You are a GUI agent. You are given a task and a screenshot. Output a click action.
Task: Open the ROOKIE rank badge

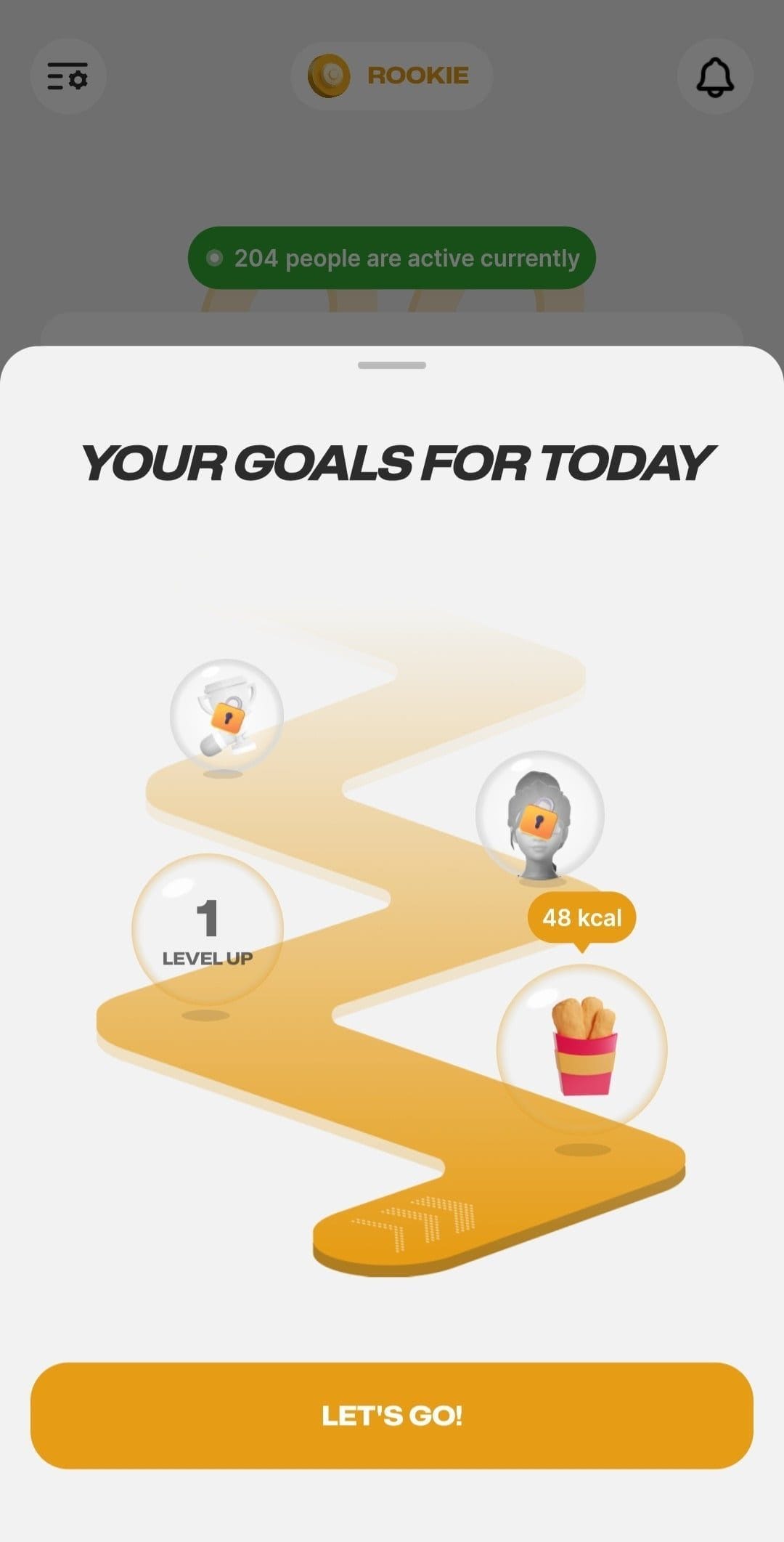pos(392,76)
